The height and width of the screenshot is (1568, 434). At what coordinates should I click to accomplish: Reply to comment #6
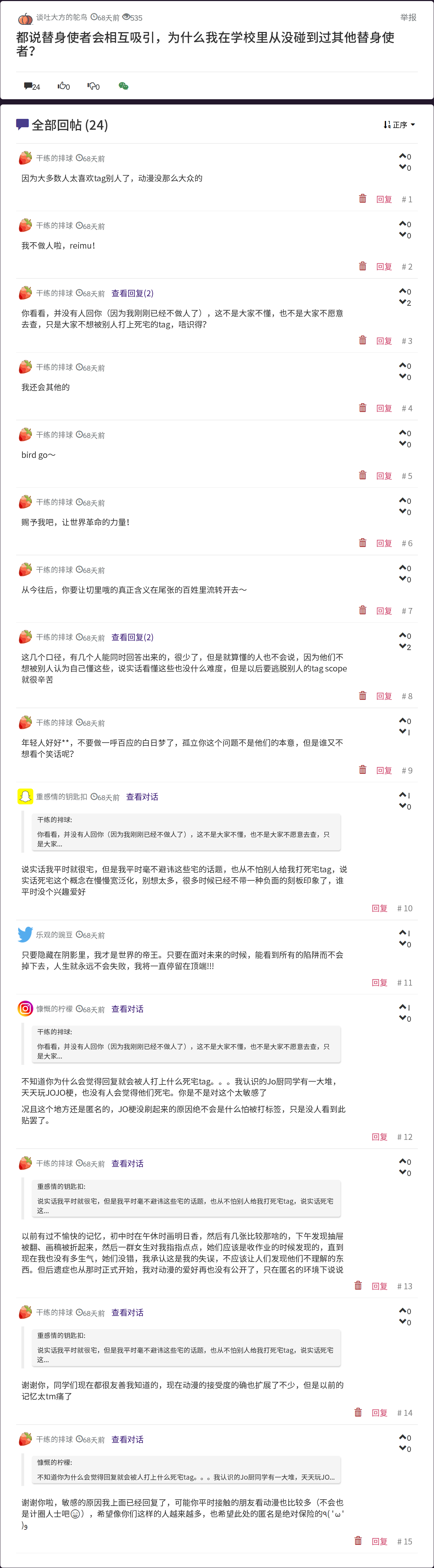click(x=384, y=543)
